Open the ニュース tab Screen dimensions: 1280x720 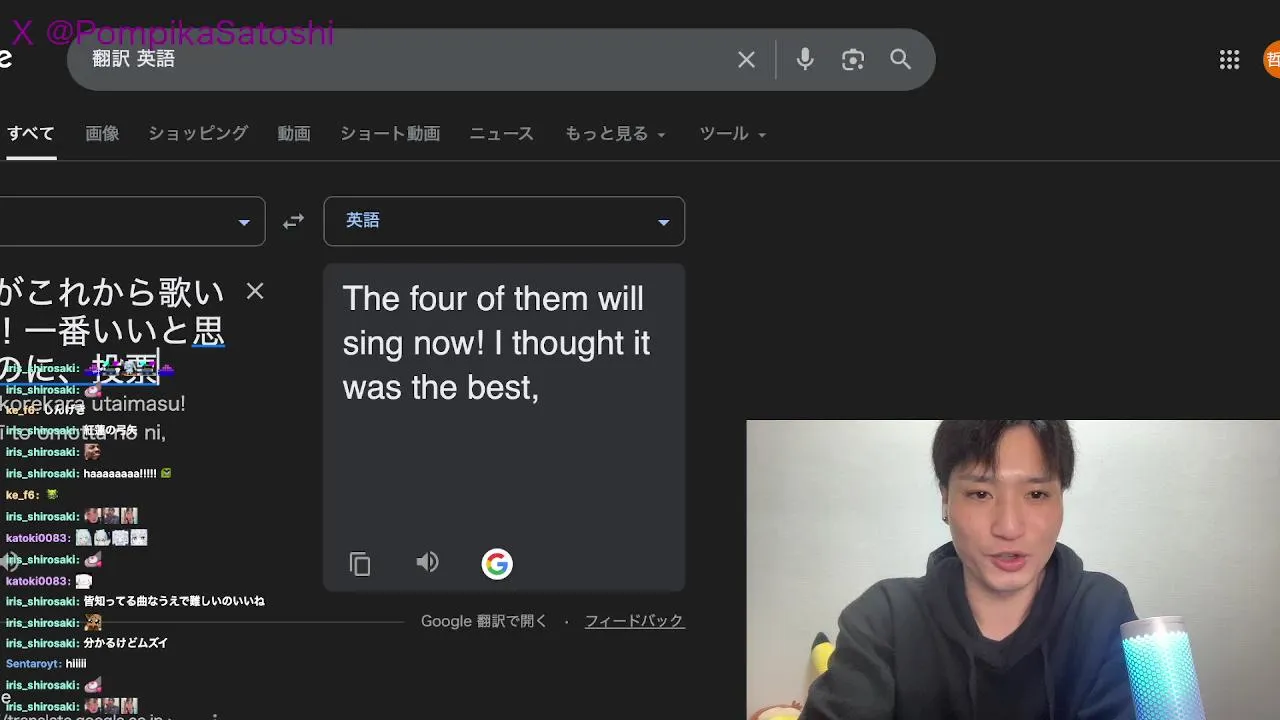click(x=502, y=134)
